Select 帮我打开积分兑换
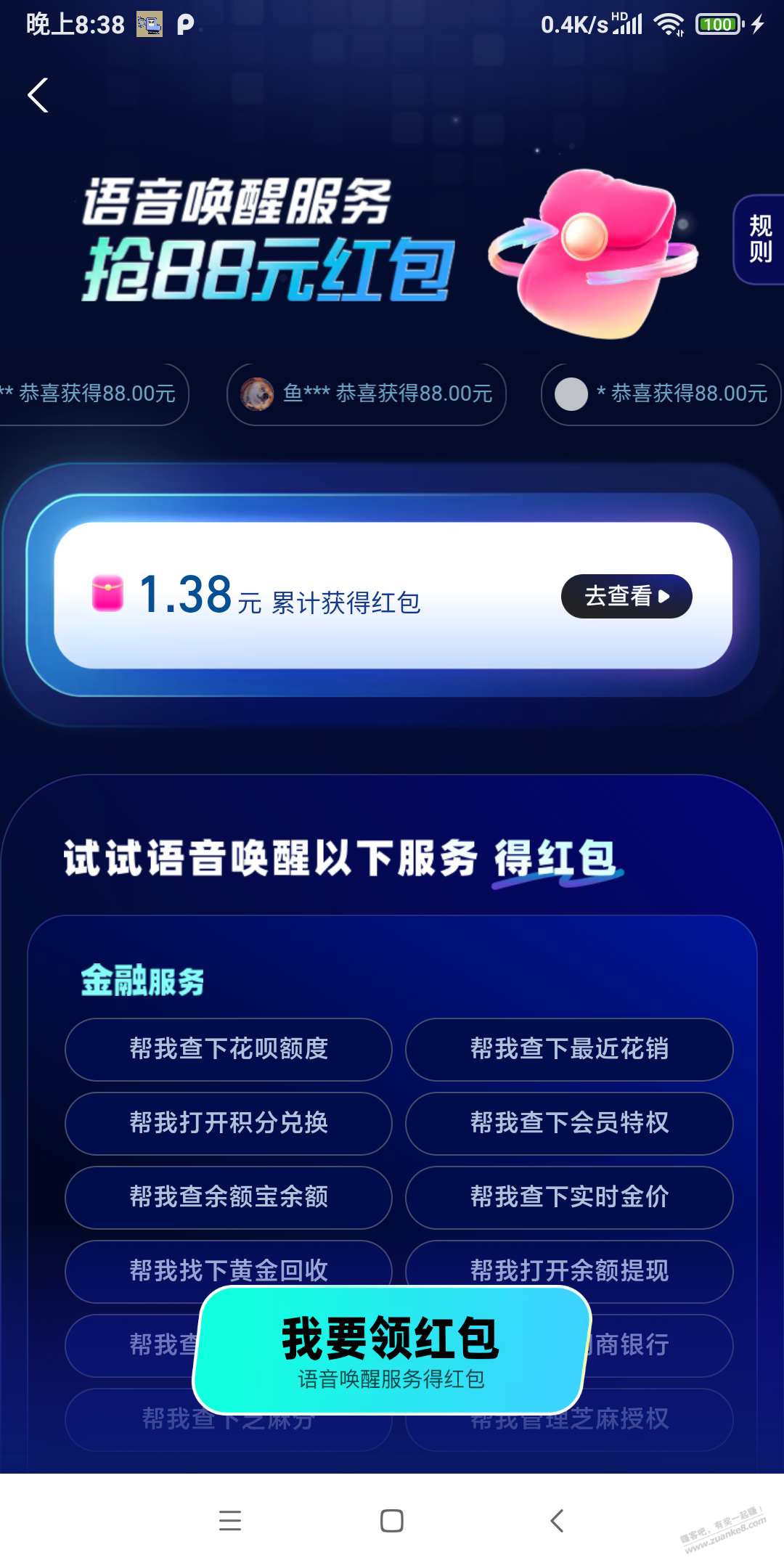This screenshot has width=784, height=1568. [229, 1123]
